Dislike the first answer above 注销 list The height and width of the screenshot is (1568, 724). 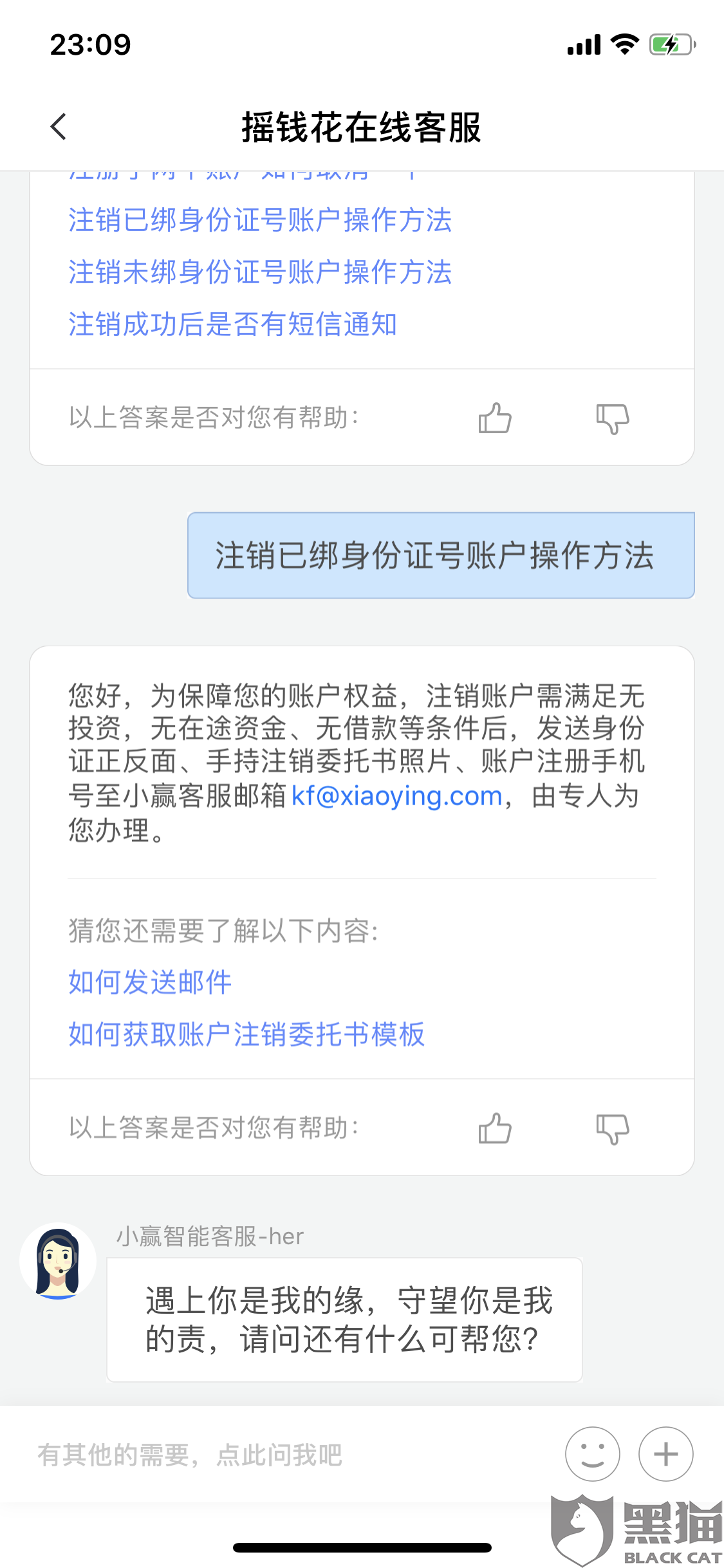coord(613,419)
